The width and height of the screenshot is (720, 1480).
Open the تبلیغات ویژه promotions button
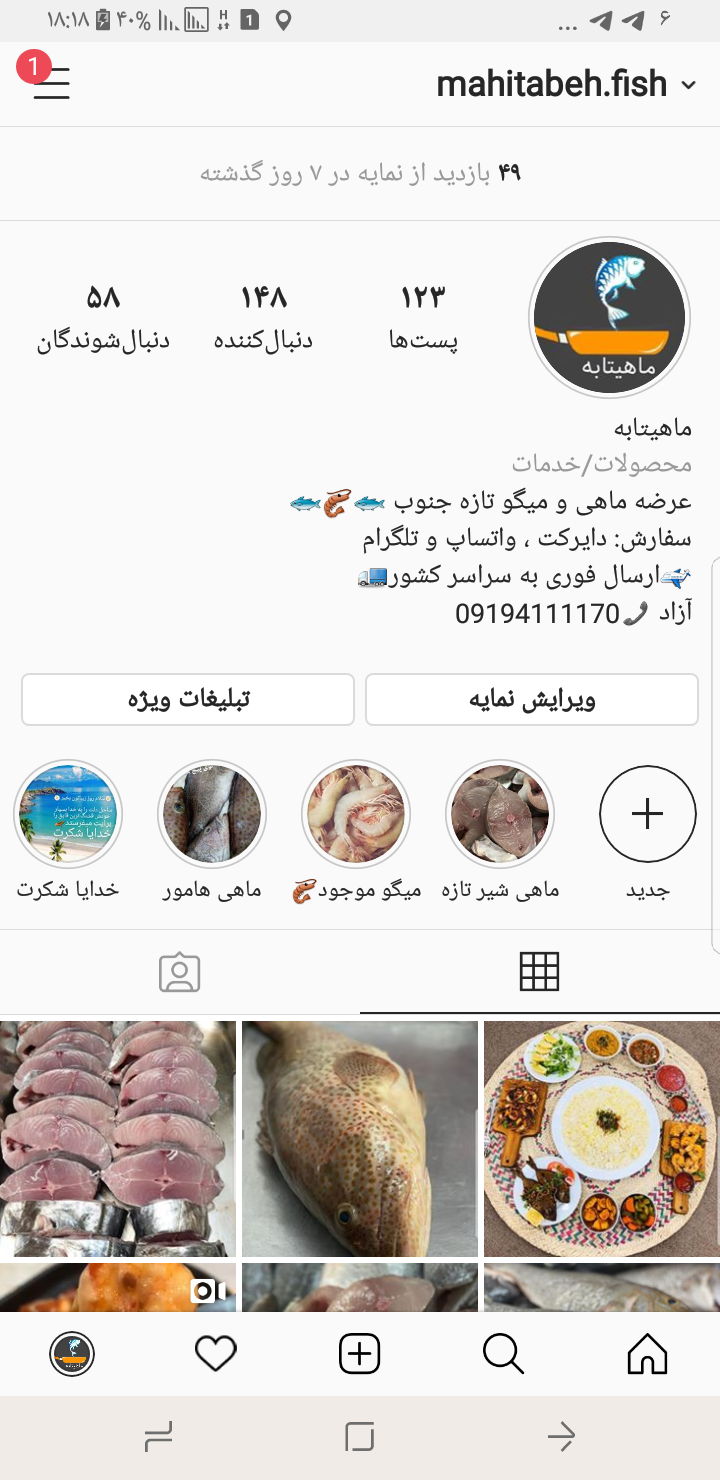pos(188,699)
